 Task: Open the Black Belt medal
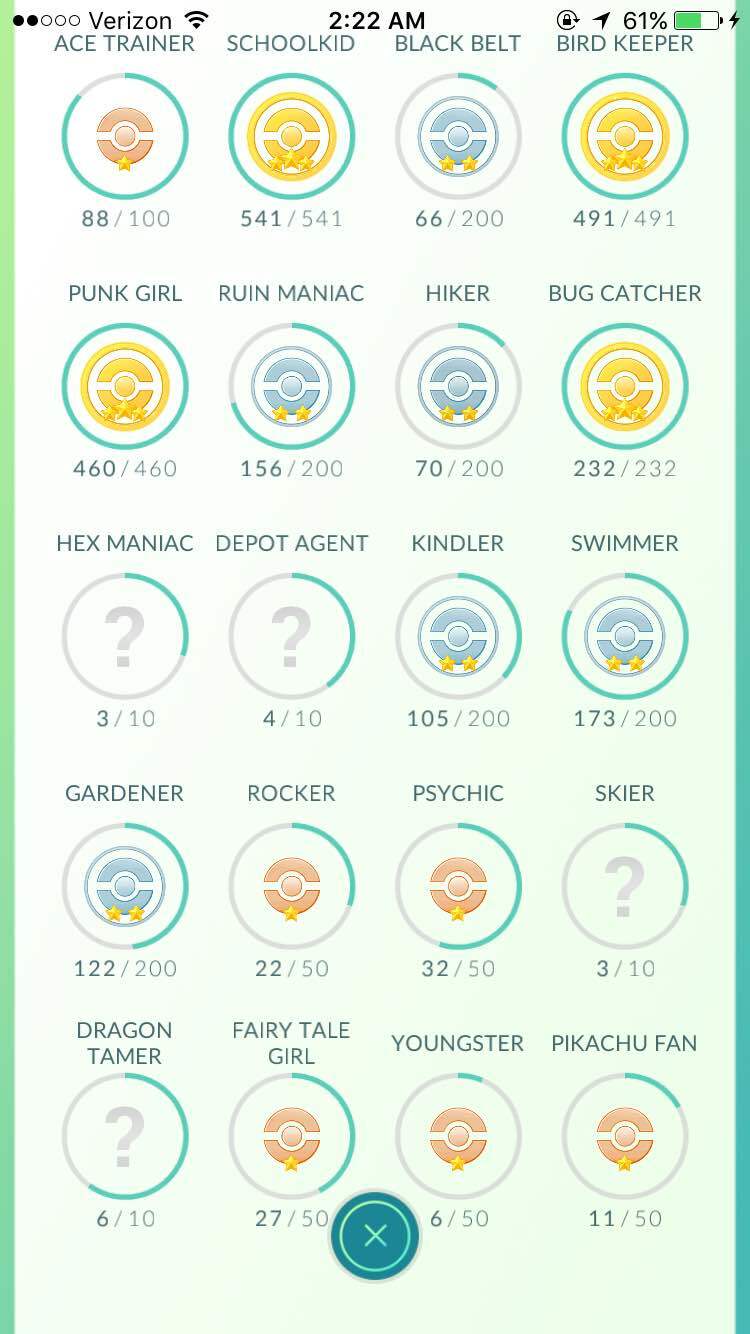[x=458, y=135]
